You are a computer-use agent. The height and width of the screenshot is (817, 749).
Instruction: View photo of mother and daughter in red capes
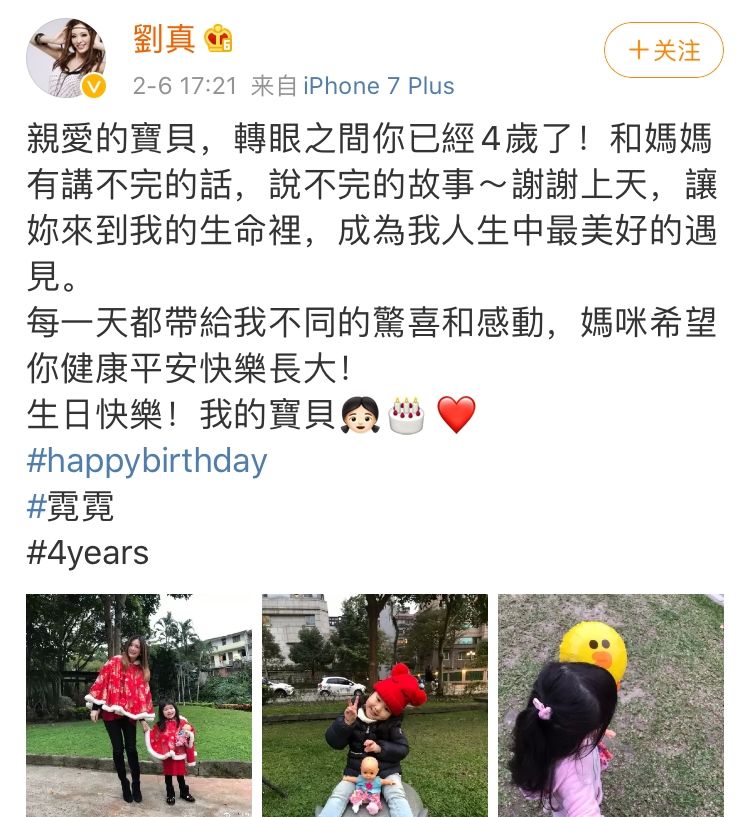click(139, 705)
